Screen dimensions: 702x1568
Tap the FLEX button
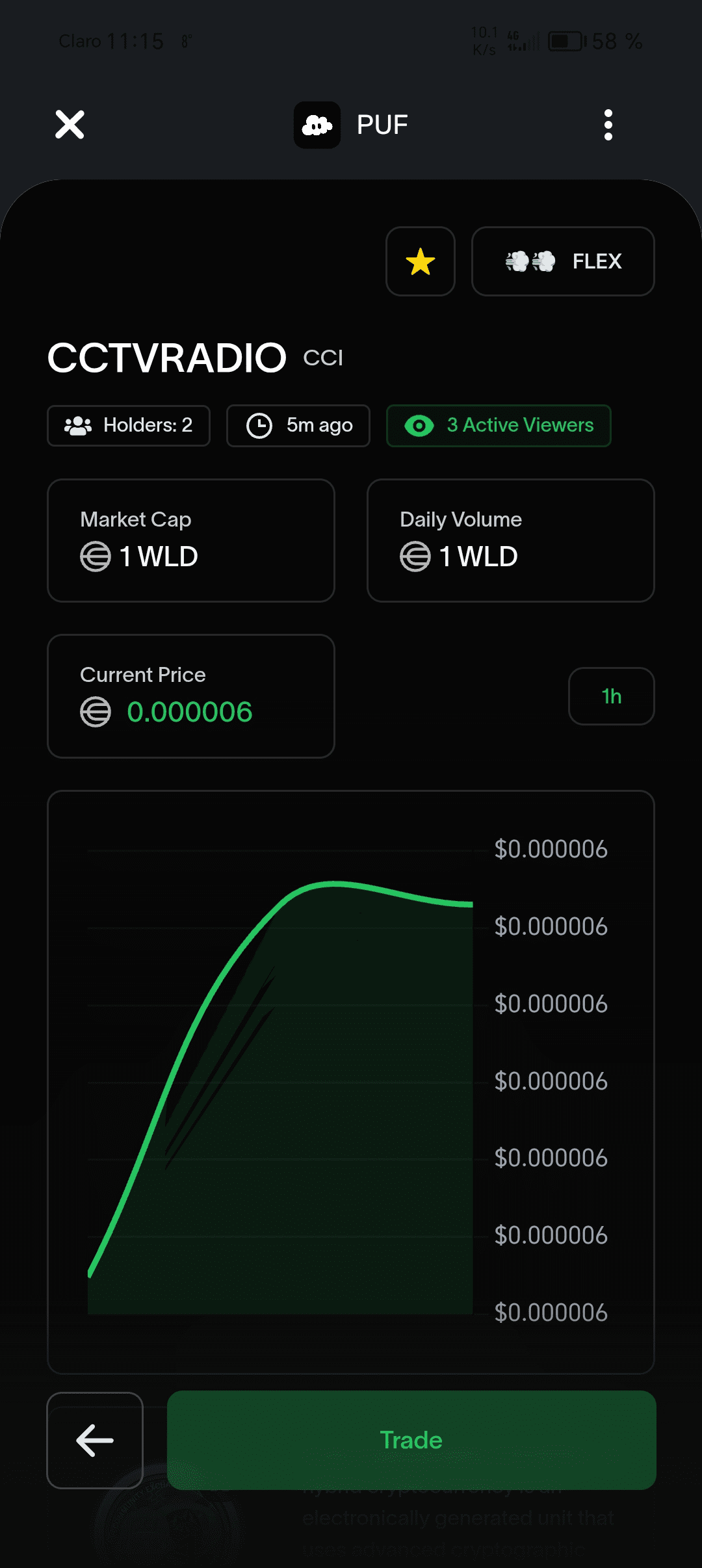[x=563, y=261]
